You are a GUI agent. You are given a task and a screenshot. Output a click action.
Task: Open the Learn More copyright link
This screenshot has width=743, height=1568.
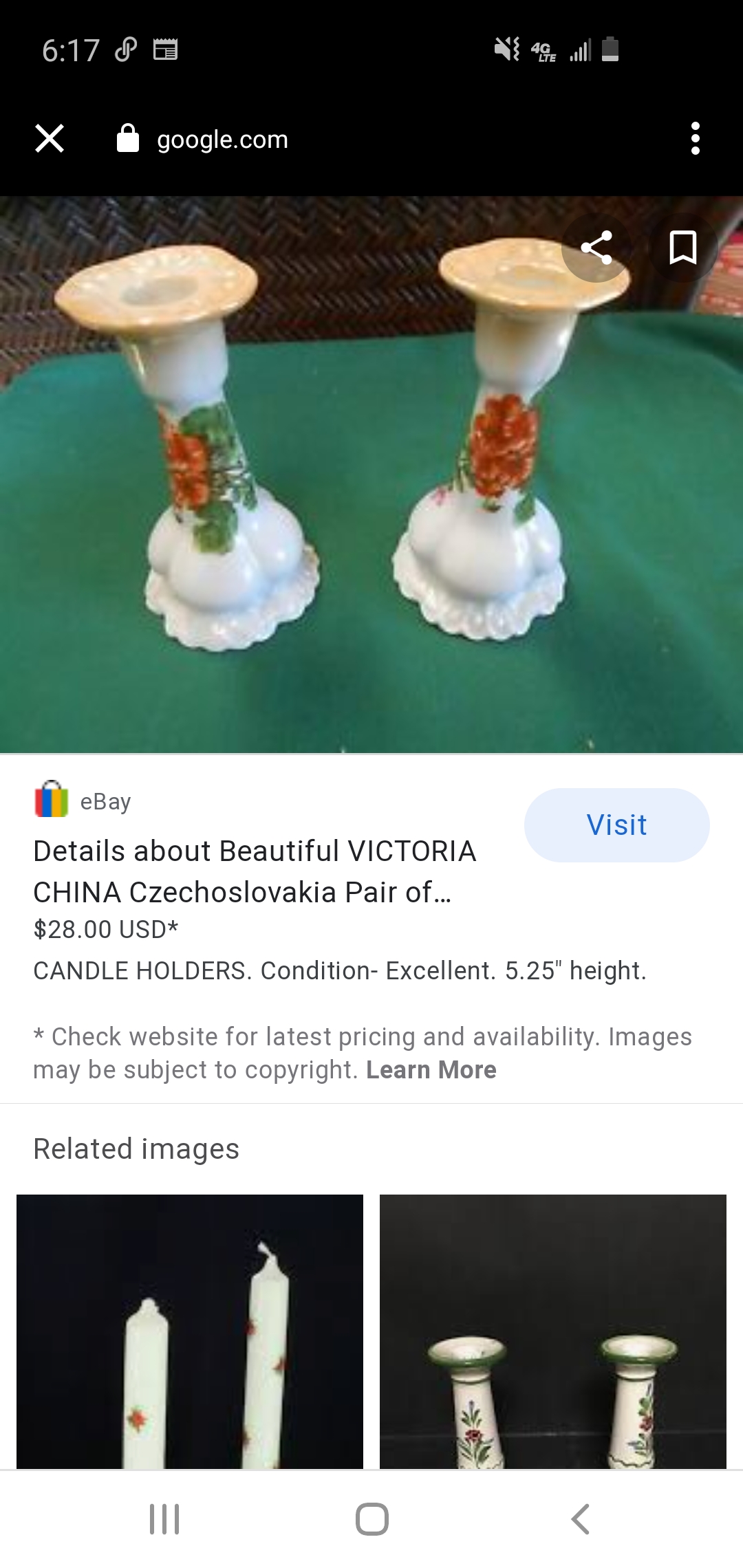tap(431, 1070)
